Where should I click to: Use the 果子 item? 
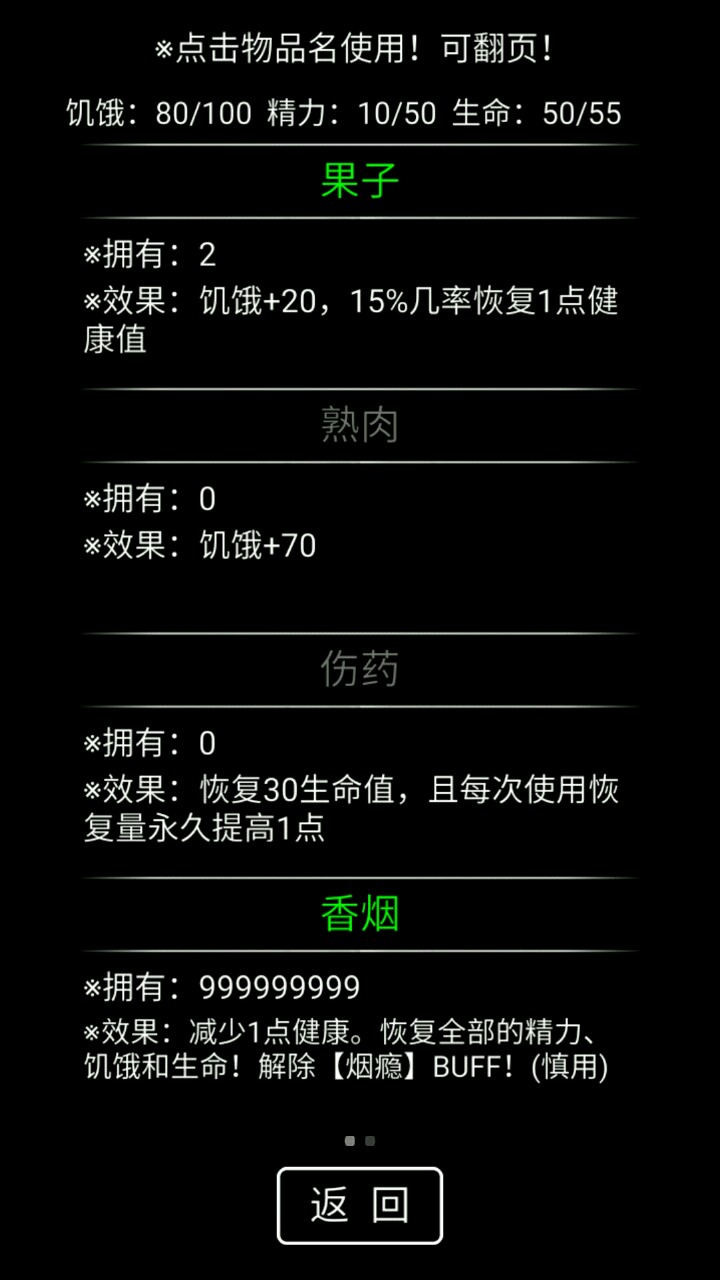tap(360, 181)
